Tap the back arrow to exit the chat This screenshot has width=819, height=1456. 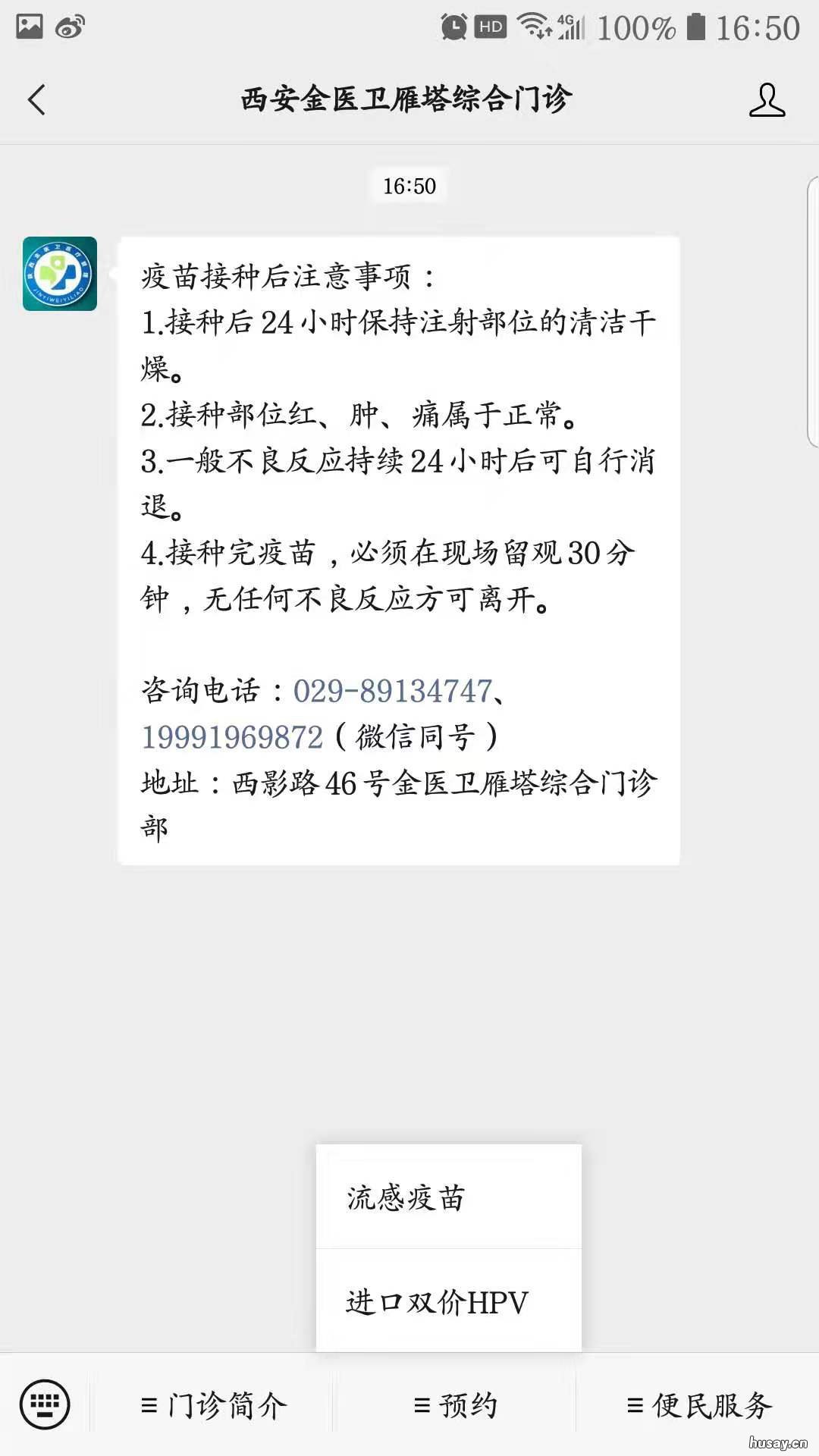tap(36, 99)
